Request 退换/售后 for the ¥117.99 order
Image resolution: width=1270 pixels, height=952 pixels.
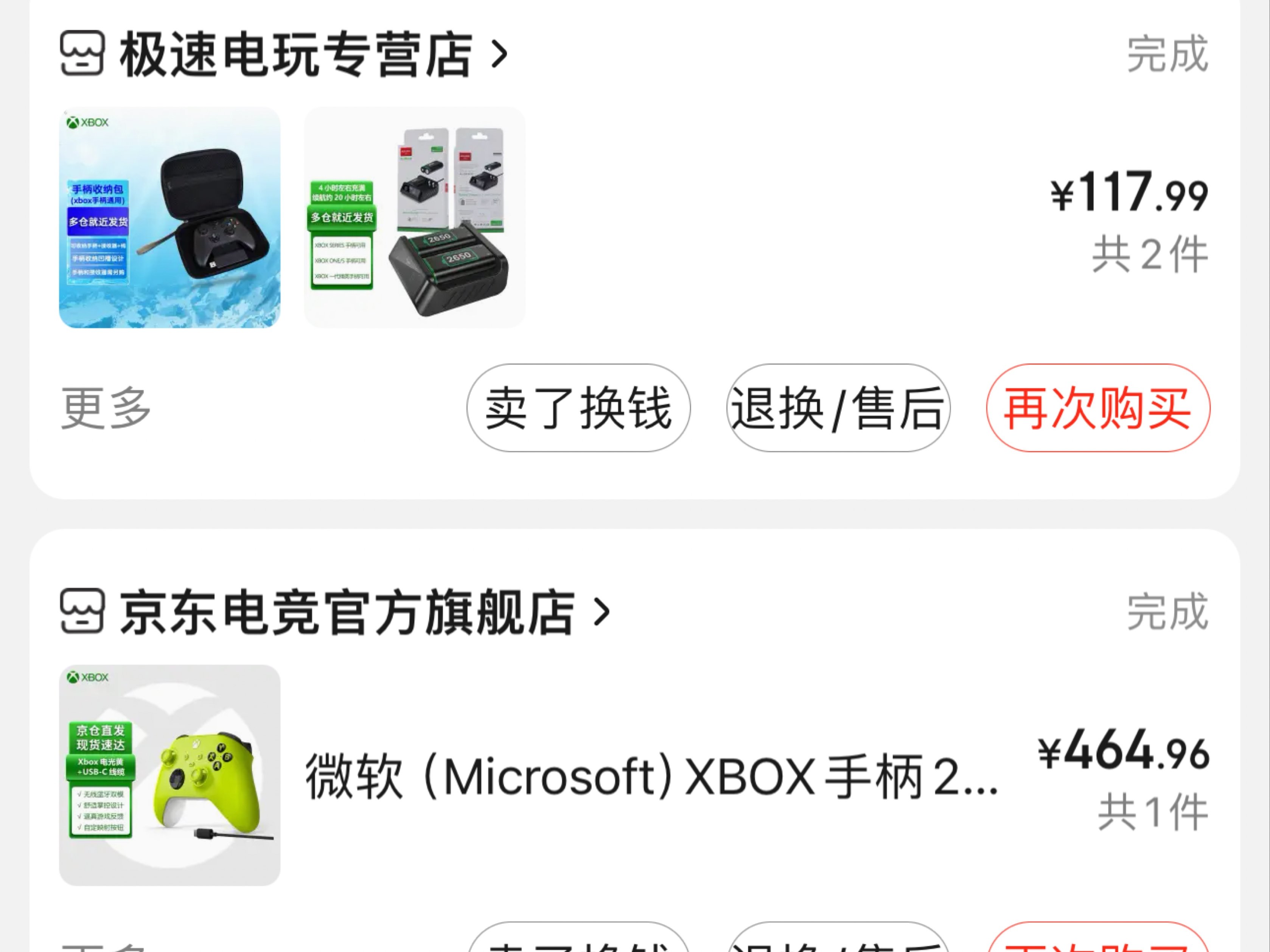click(838, 408)
